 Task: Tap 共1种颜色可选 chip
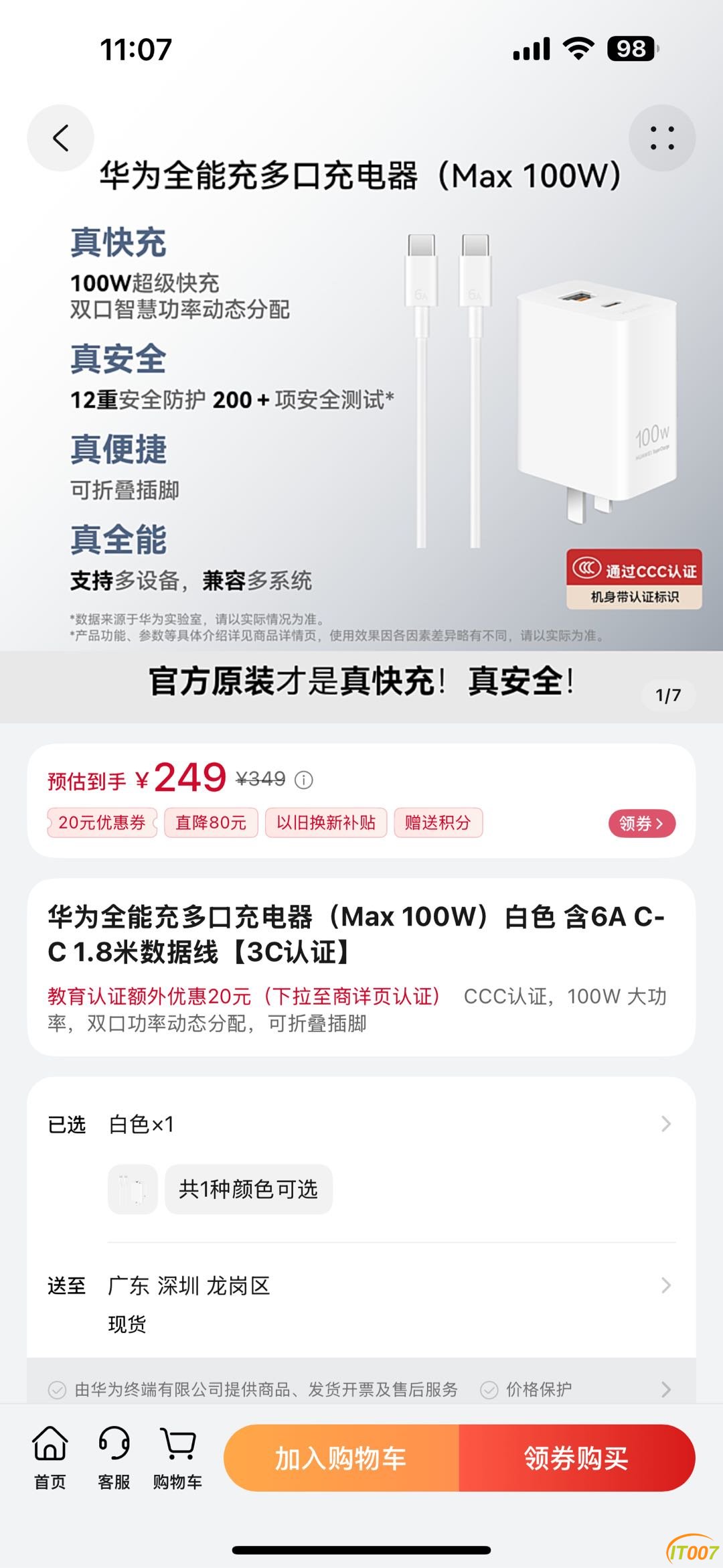248,1189
